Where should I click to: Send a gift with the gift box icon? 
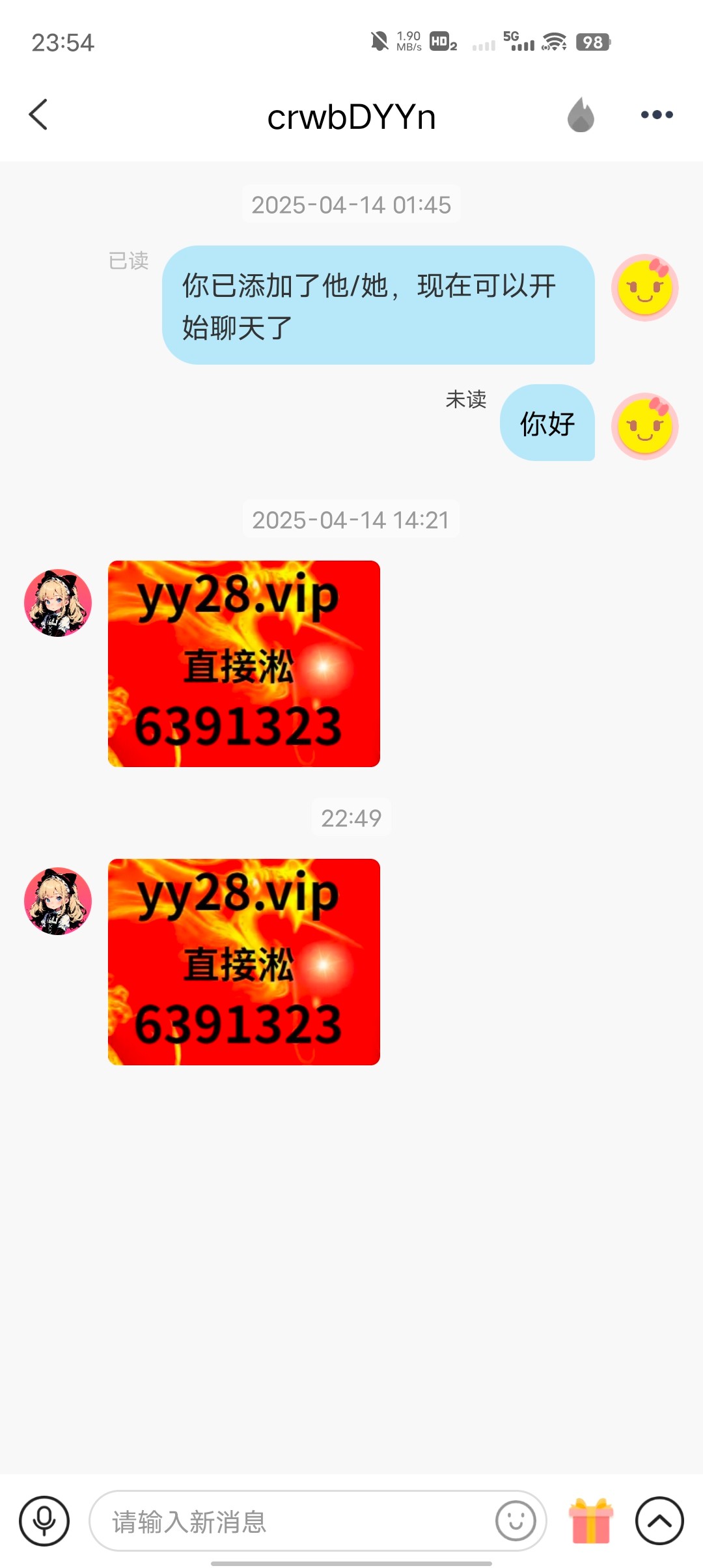point(590,1520)
